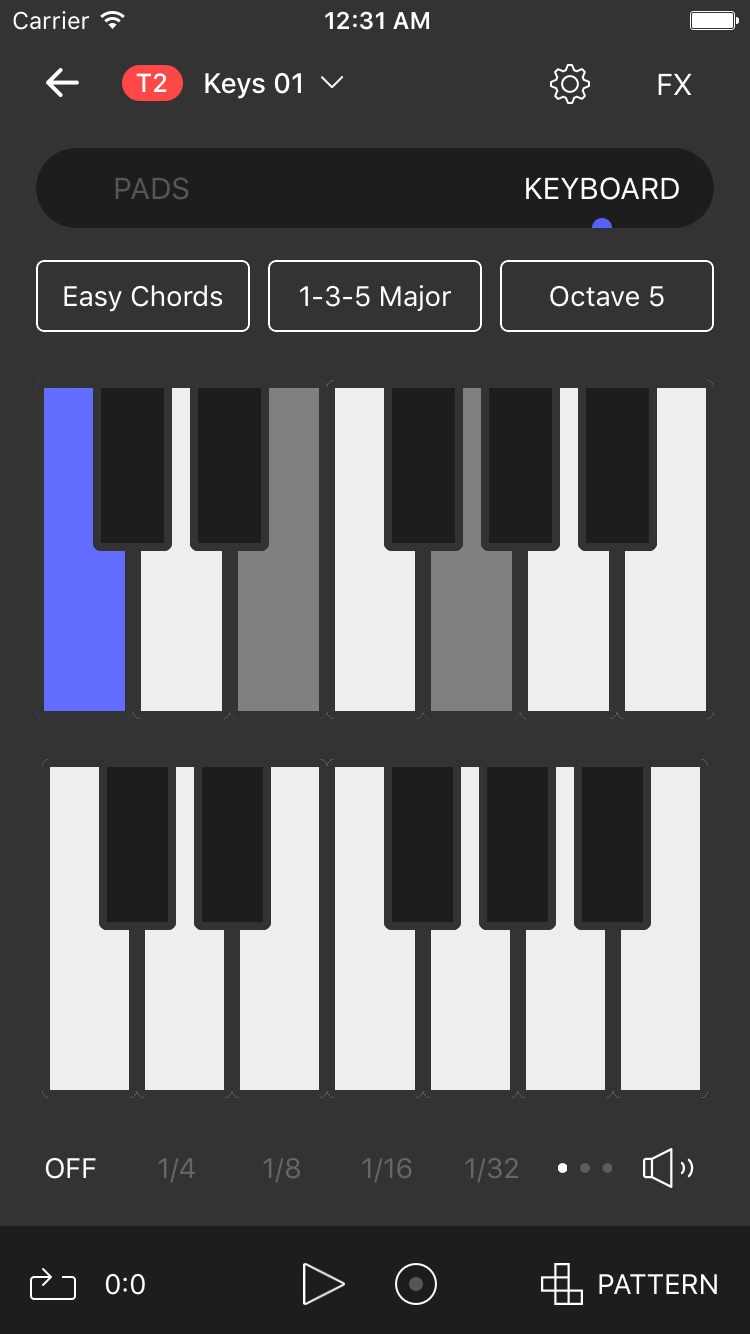This screenshot has height=1334, width=750.
Task: Open the Keys 01 track dropdown
Action: (x=273, y=84)
